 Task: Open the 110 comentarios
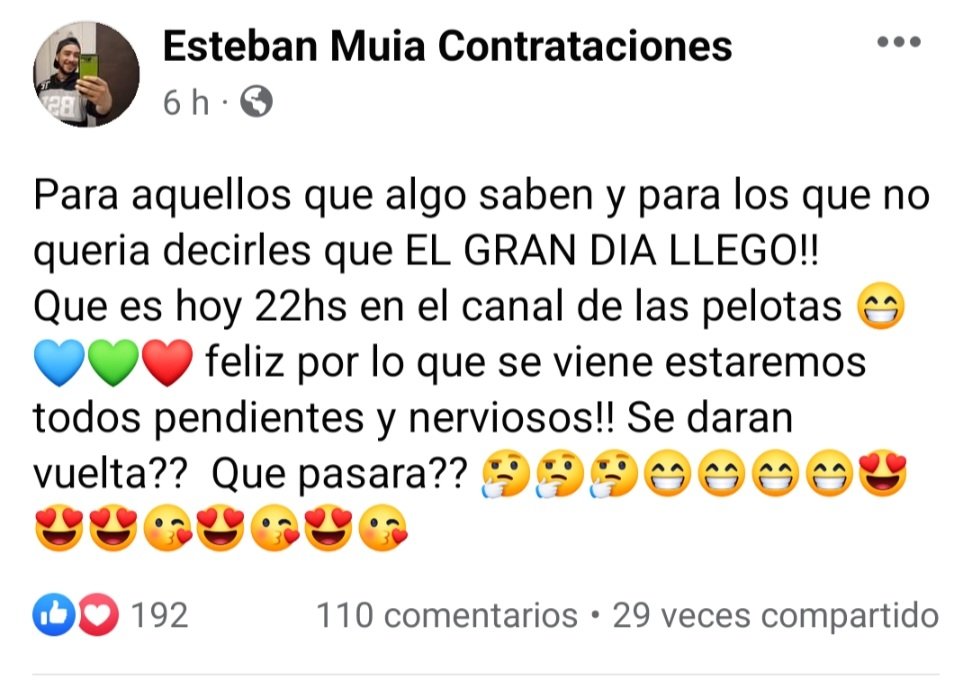pyautogui.click(x=447, y=615)
